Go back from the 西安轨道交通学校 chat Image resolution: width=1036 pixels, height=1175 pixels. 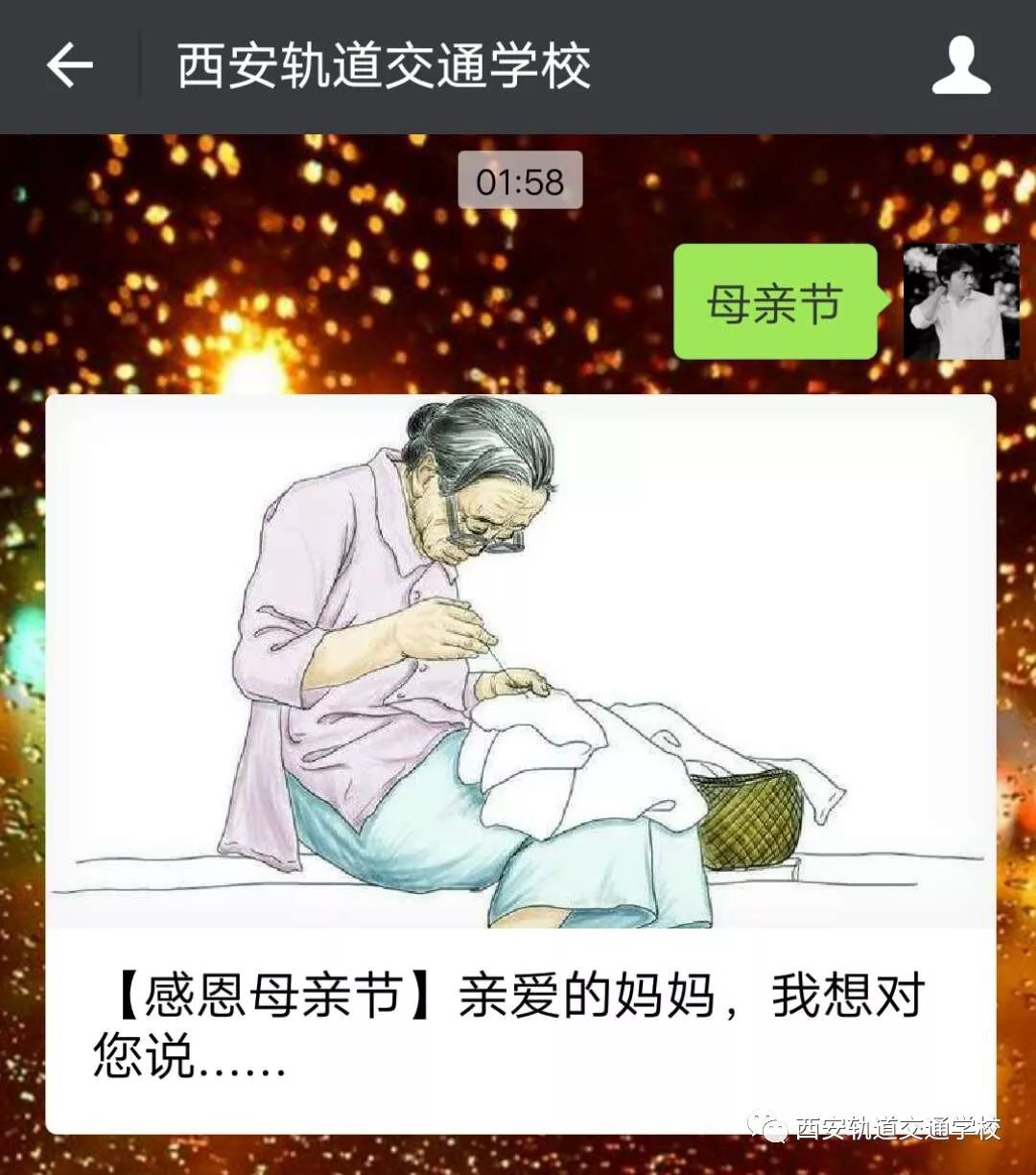70,66
